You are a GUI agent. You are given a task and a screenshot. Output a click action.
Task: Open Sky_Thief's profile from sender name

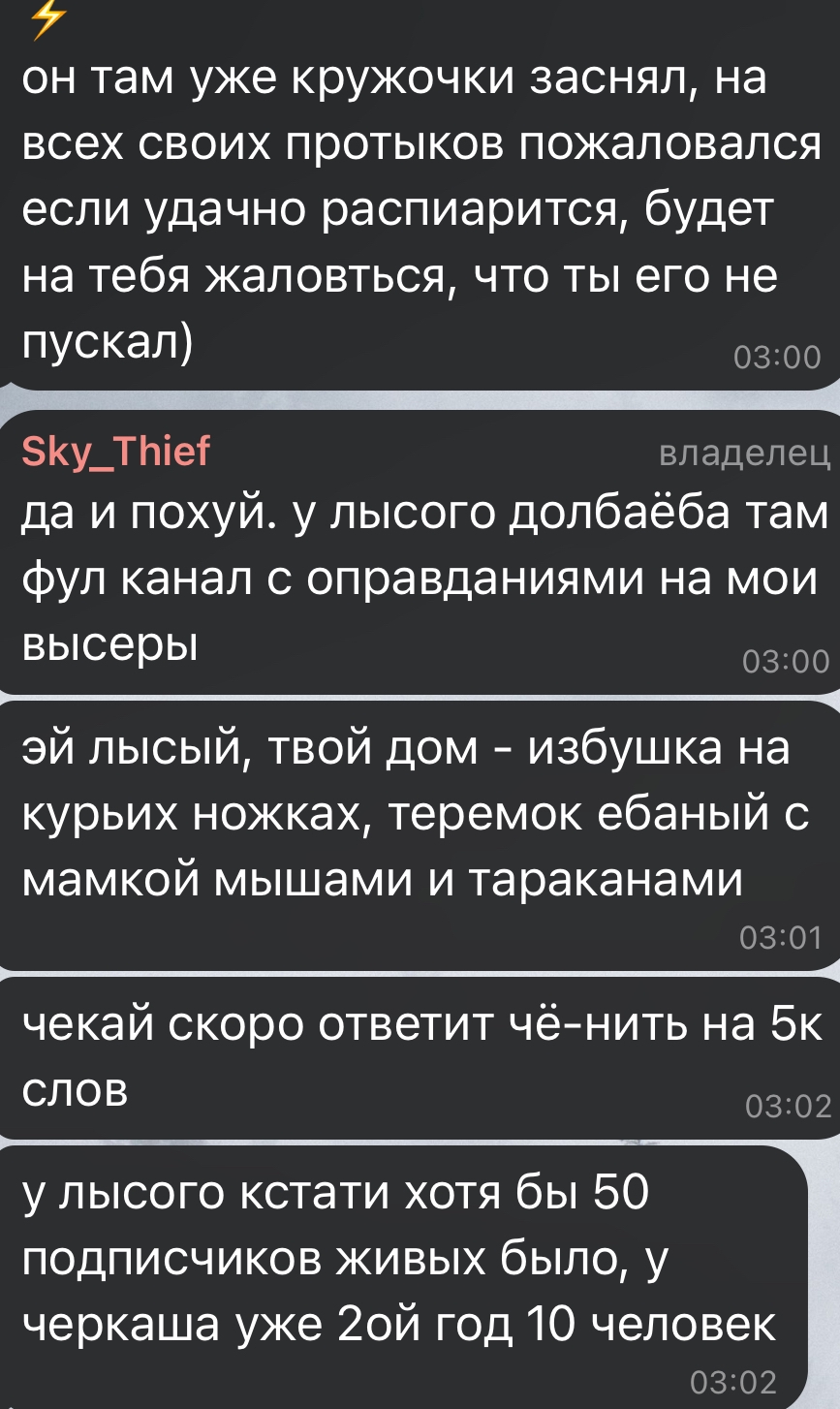click(115, 451)
